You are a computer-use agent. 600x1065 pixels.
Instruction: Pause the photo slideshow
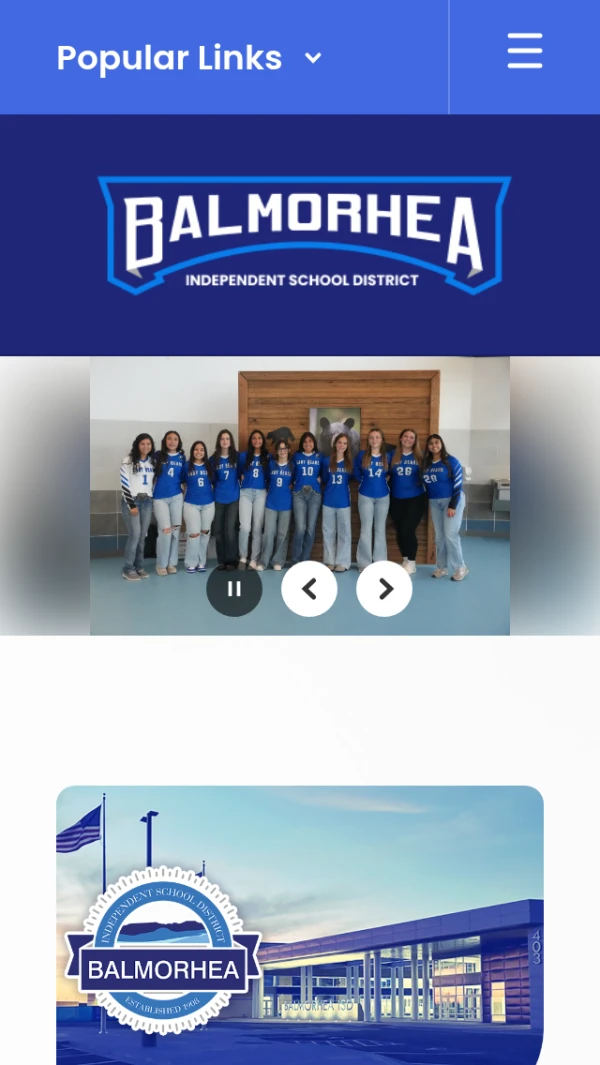point(234,589)
